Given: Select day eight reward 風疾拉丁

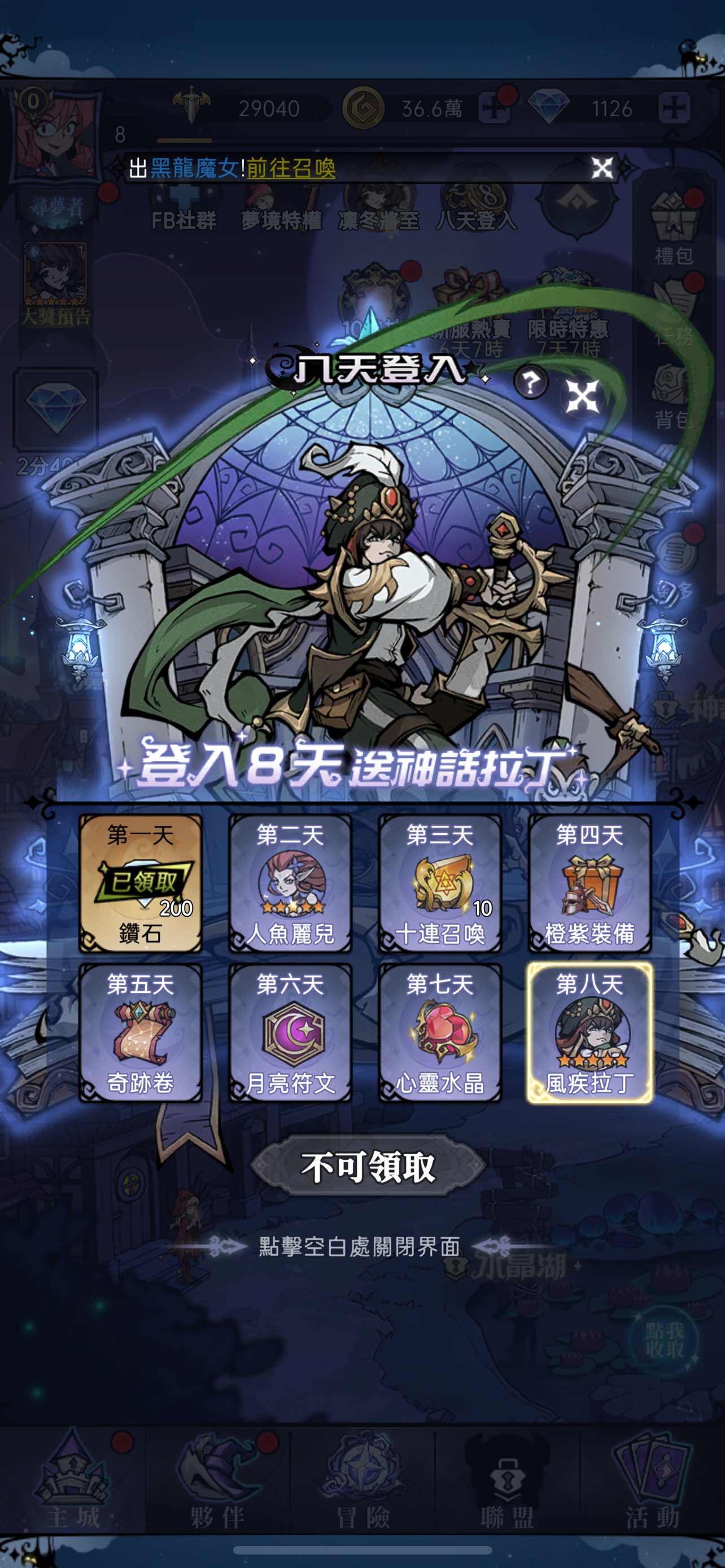Looking at the screenshot, I should [x=589, y=1032].
